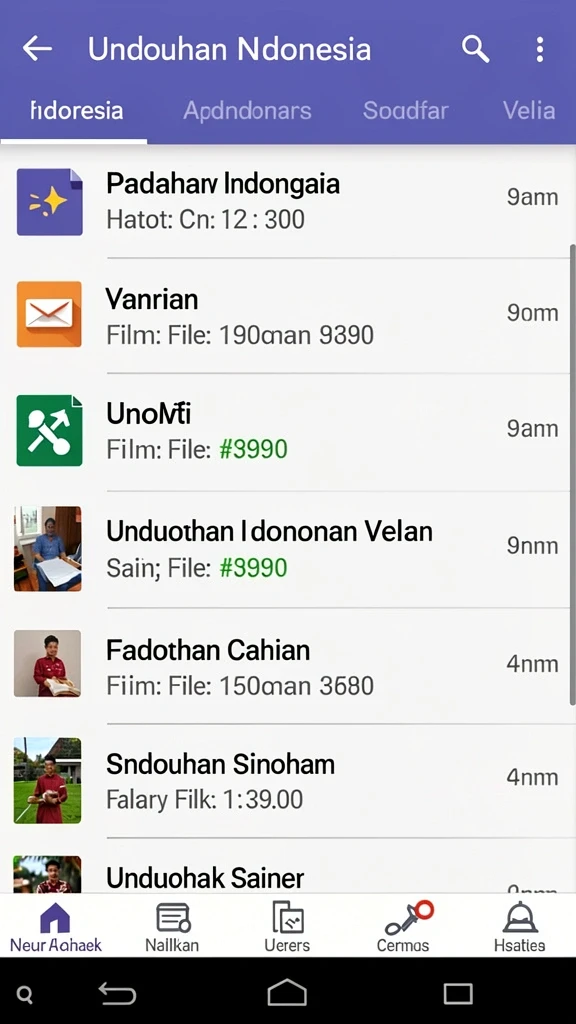Viewport: 576px width, 1024px height.
Task: Switch to the Apdndonars tab
Action: coord(247,110)
